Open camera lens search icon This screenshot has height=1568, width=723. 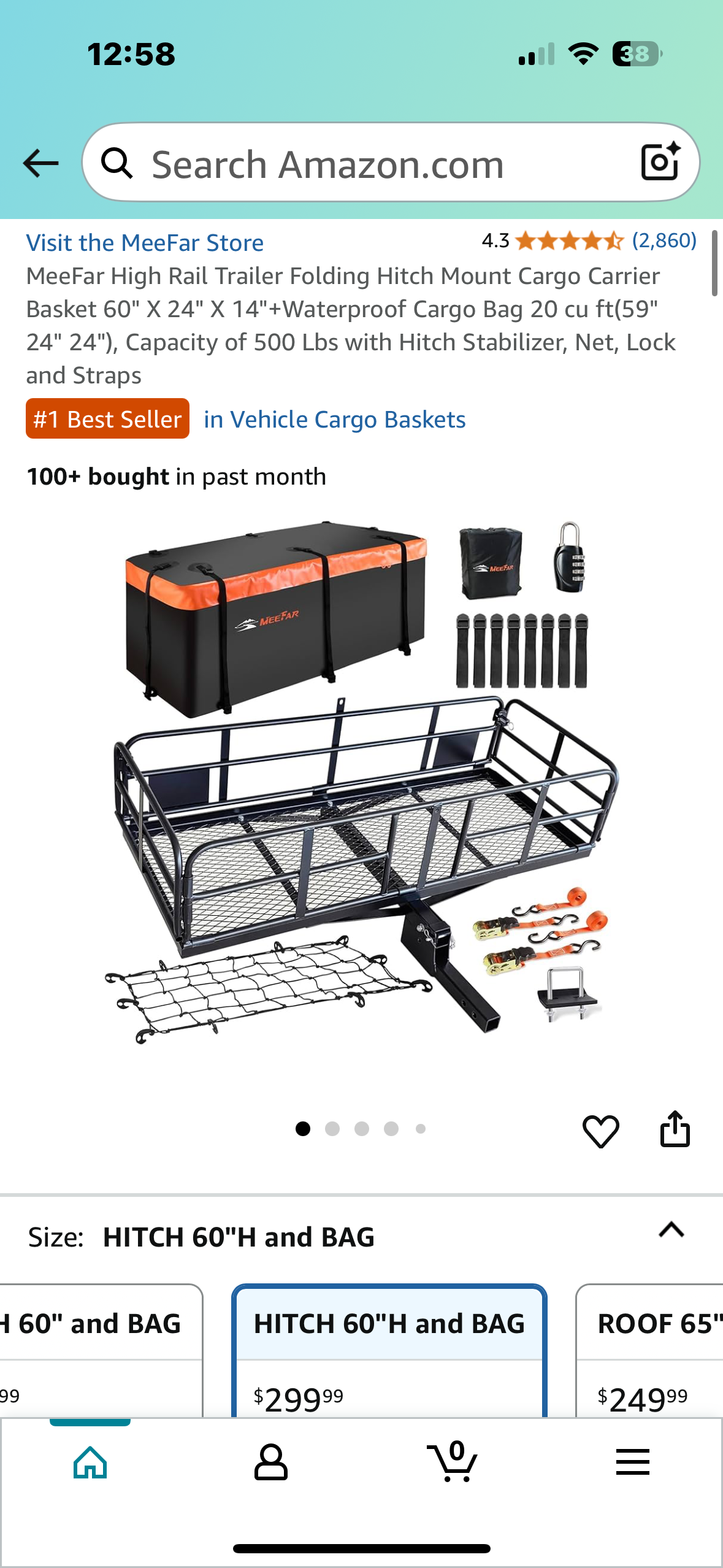(659, 162)
